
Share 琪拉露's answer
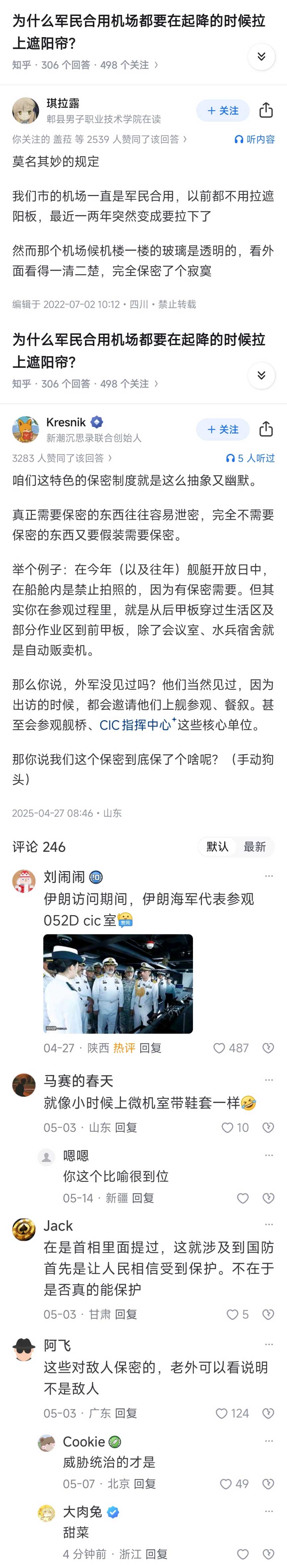coord(266,111)
